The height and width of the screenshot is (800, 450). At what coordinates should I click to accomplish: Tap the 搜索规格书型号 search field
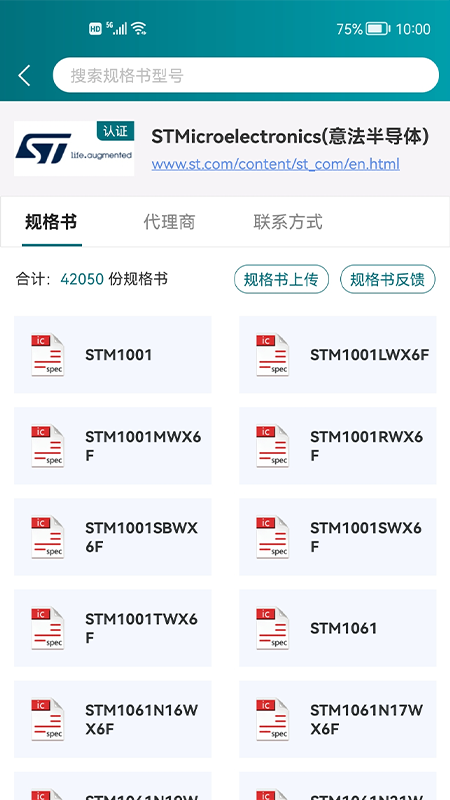(245, 76)
